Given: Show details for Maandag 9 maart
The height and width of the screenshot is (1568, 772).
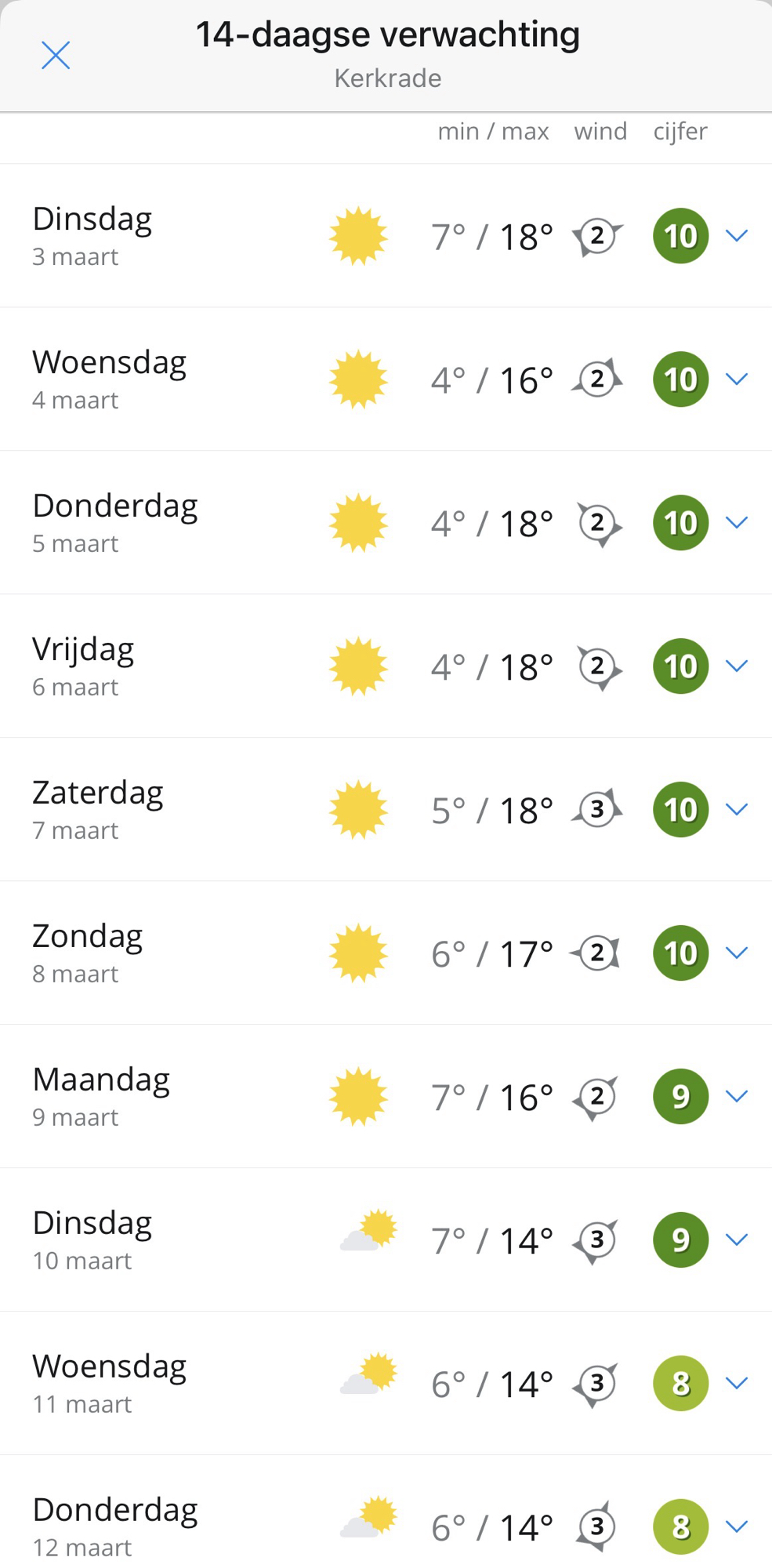Looking at the screenshot, I should 736,1096.
